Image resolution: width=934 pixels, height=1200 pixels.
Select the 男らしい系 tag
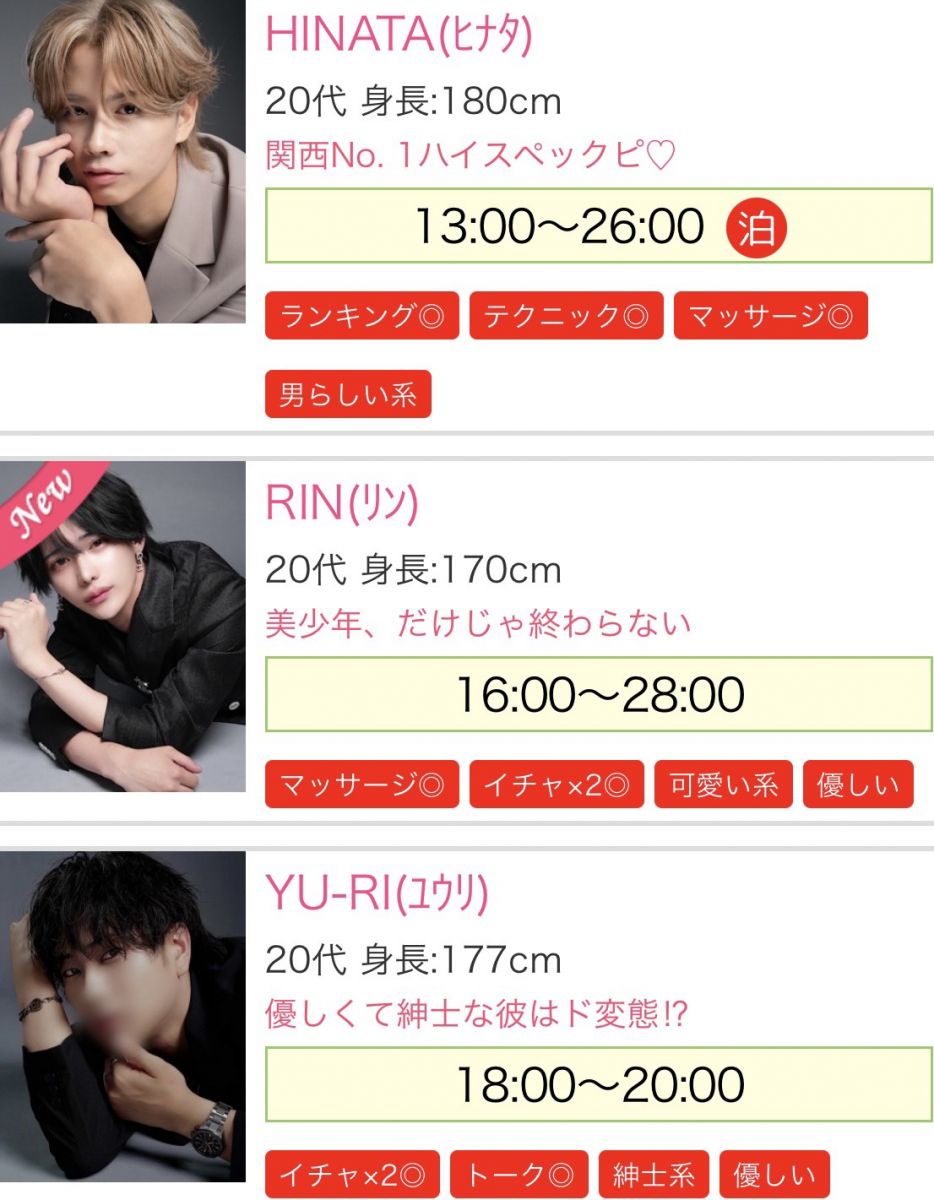point(348,395)
